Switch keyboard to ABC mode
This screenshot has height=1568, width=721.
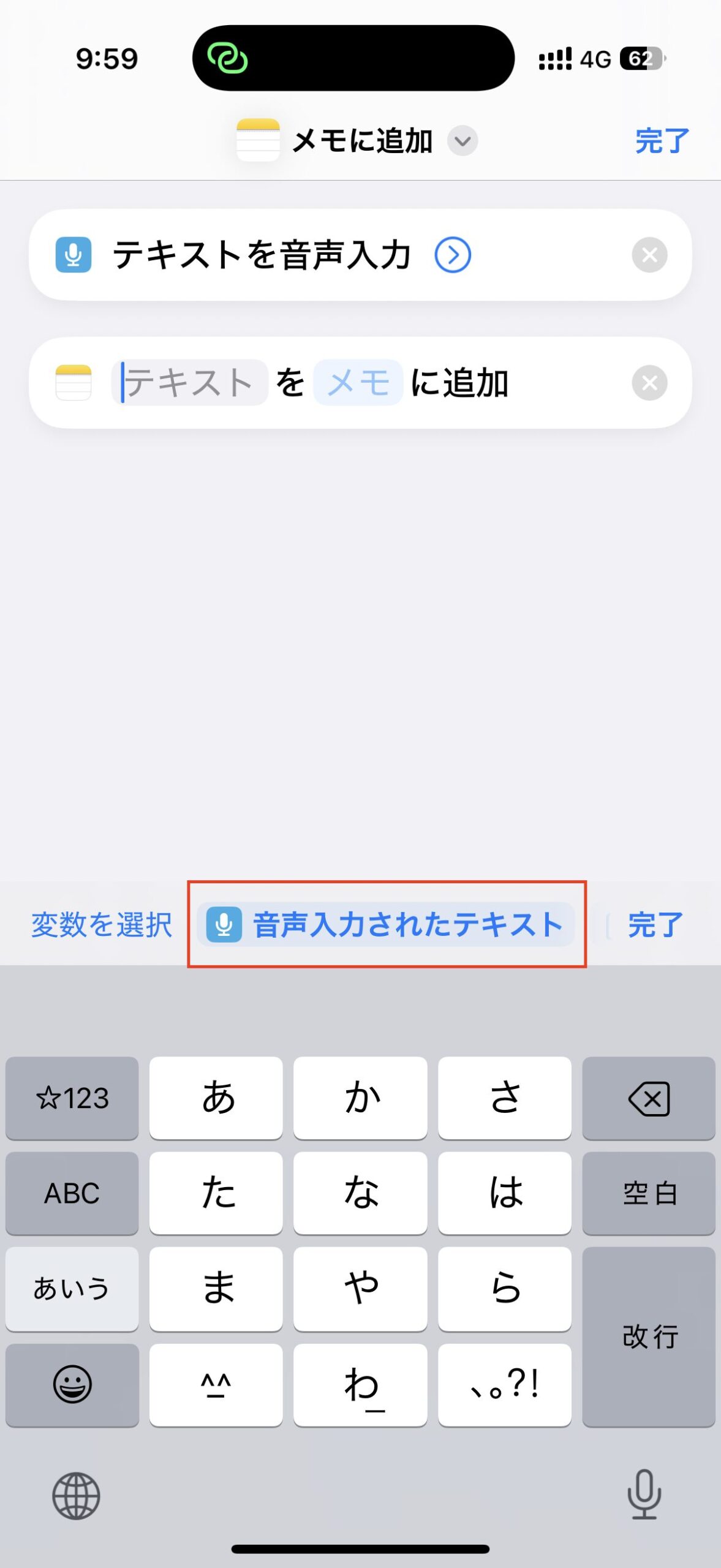[72, 1193]
